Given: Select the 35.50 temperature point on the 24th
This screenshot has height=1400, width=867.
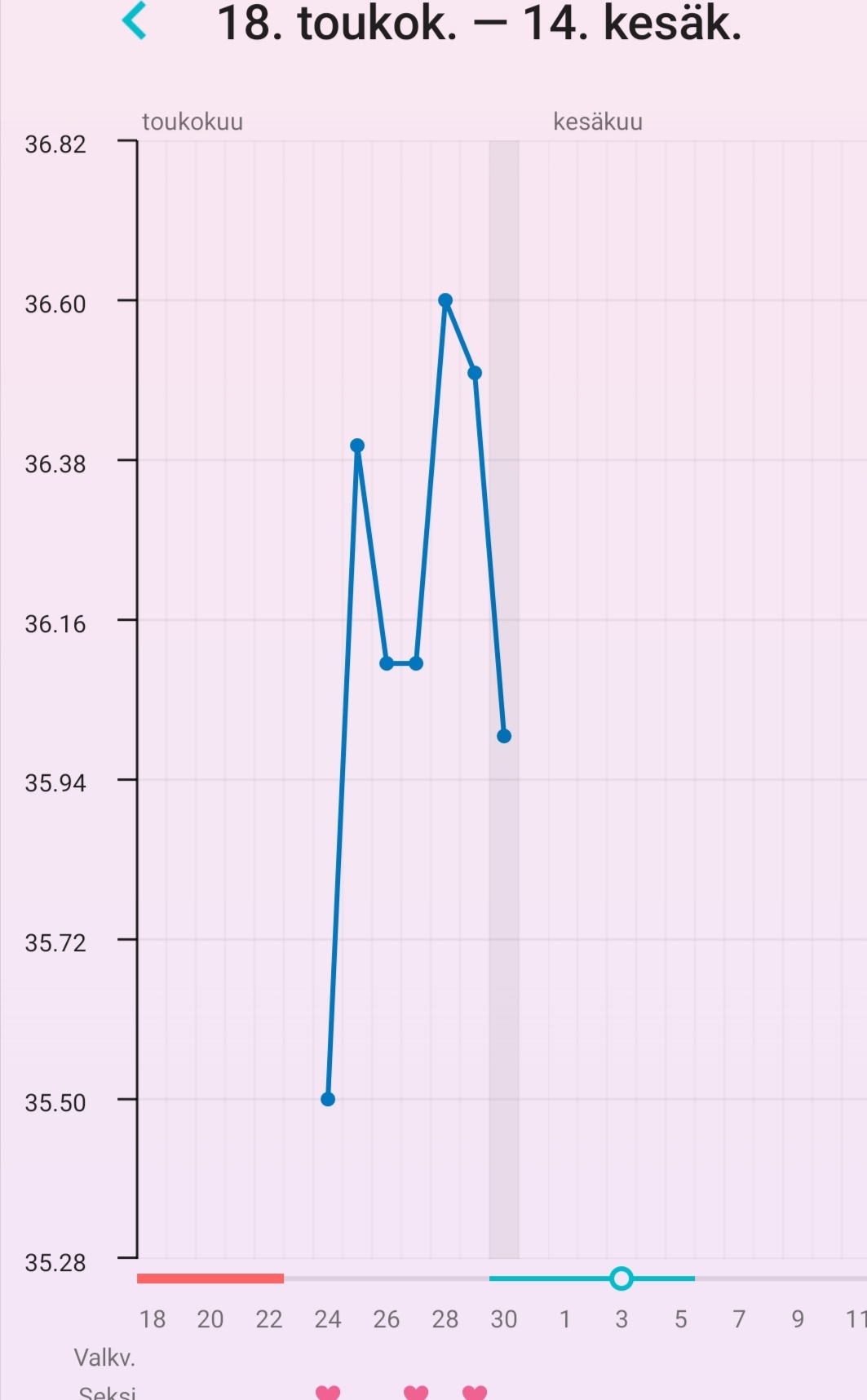Looking at the screenshot, I should coord(328,1099).
